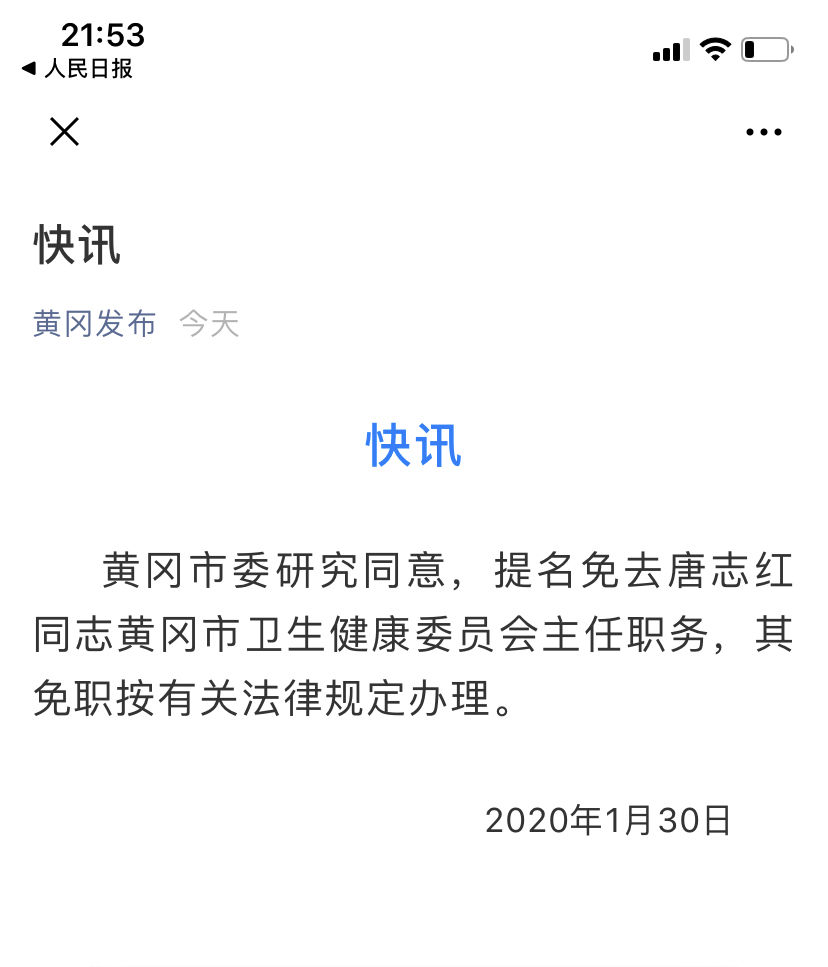
Task: Close the article with the X icon
Action: coord(65,132)
